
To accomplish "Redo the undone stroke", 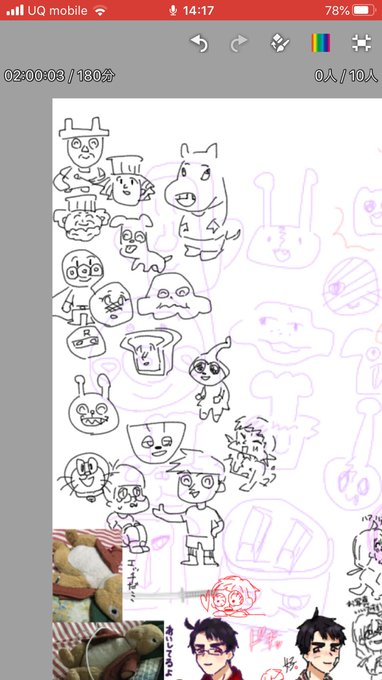I will [238, 43].
